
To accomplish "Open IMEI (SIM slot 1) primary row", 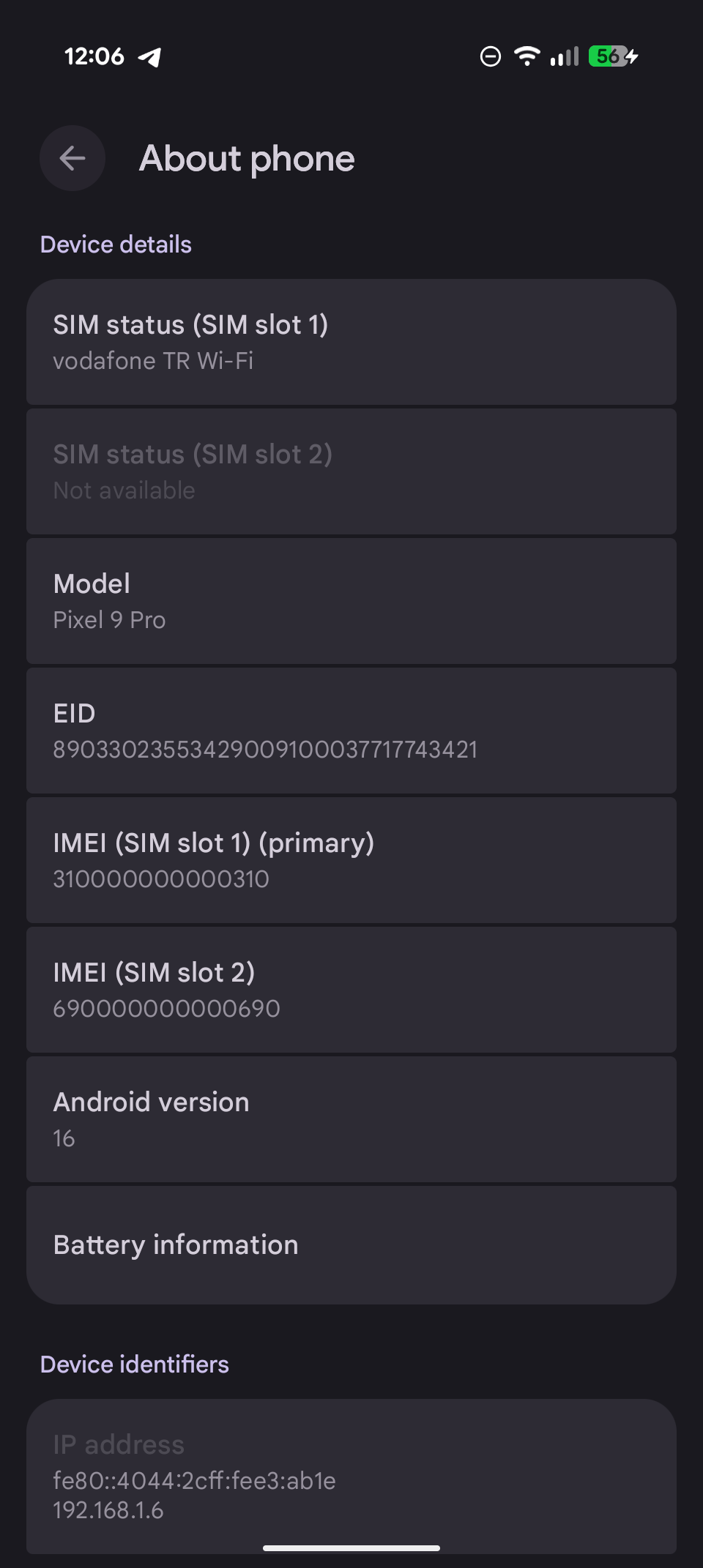I will click(x=351, y=860).
